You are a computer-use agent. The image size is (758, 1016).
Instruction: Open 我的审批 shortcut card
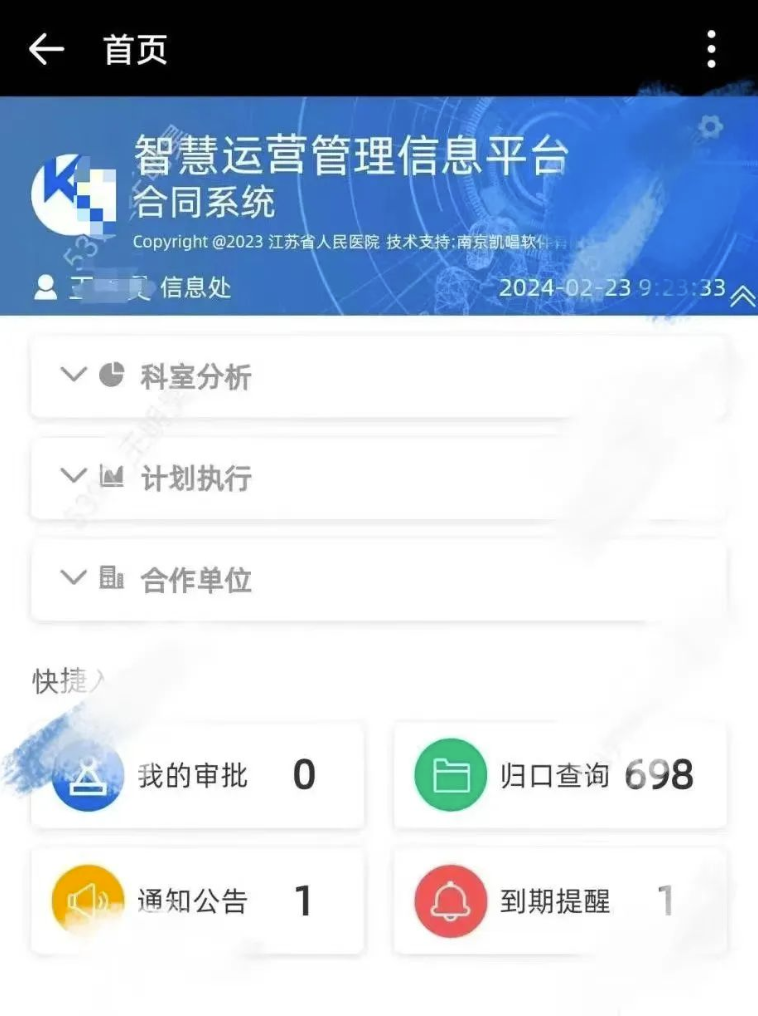pyautogui.click(x=198, y=775)
